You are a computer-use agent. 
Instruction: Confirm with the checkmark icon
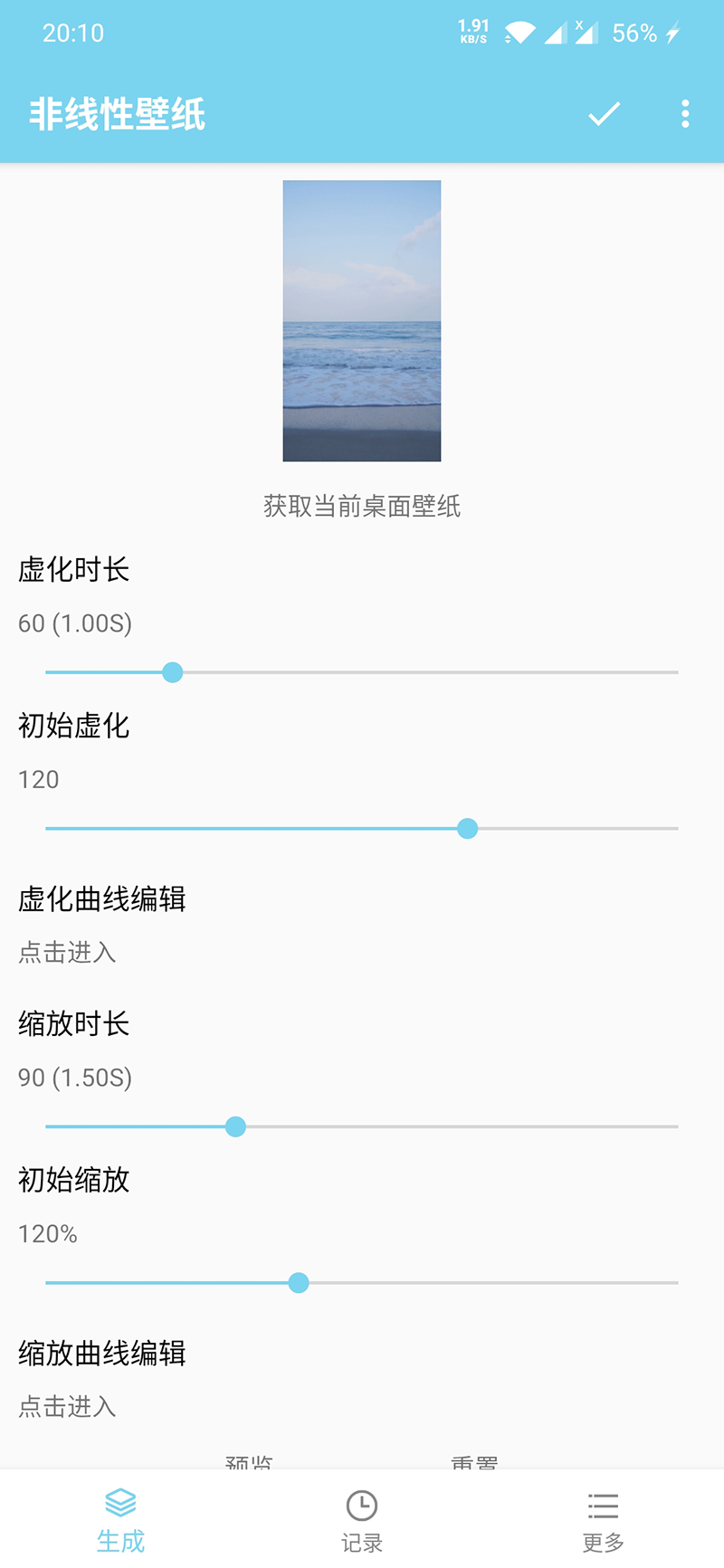(x=604, y=114)
